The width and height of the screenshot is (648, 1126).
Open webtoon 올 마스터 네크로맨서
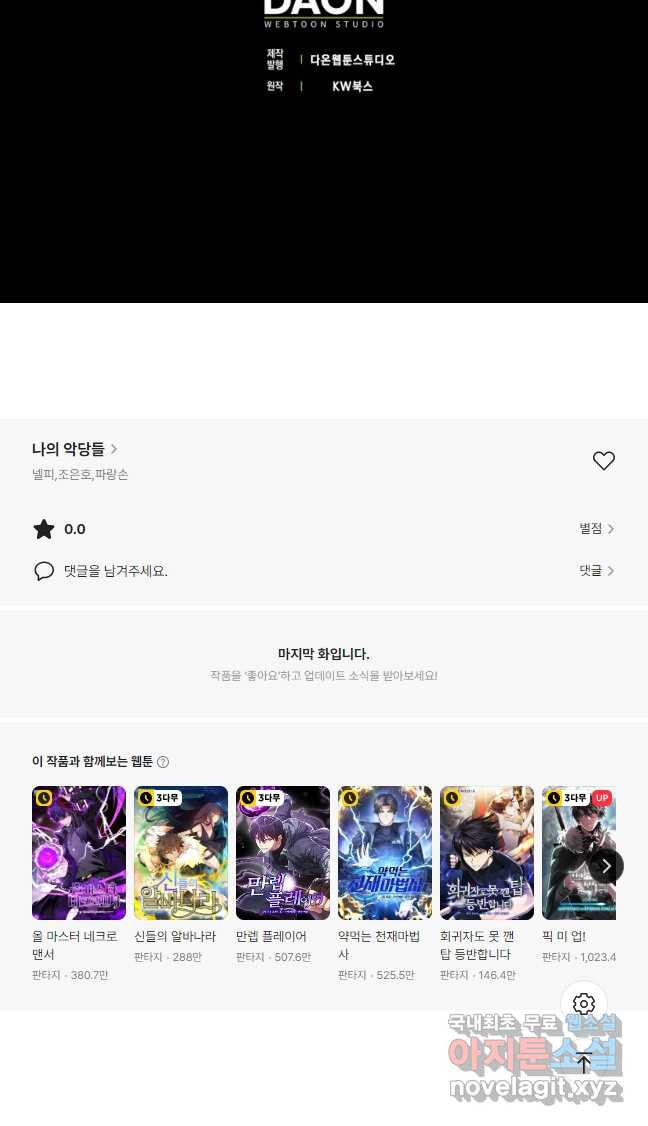(79, 853)
